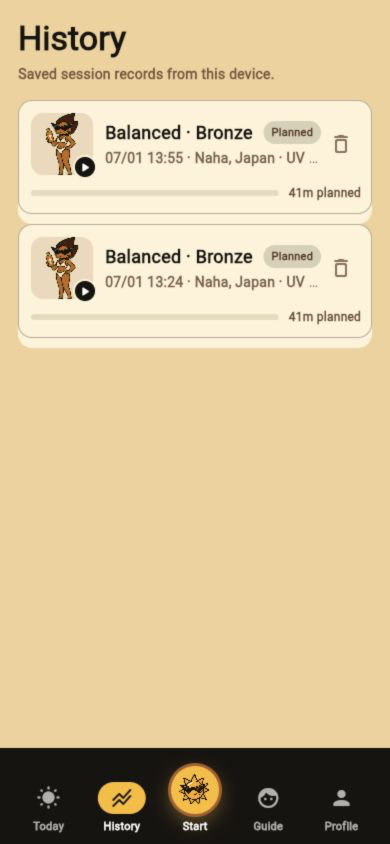
Task: Select the History tab
Action: [122, 809]
